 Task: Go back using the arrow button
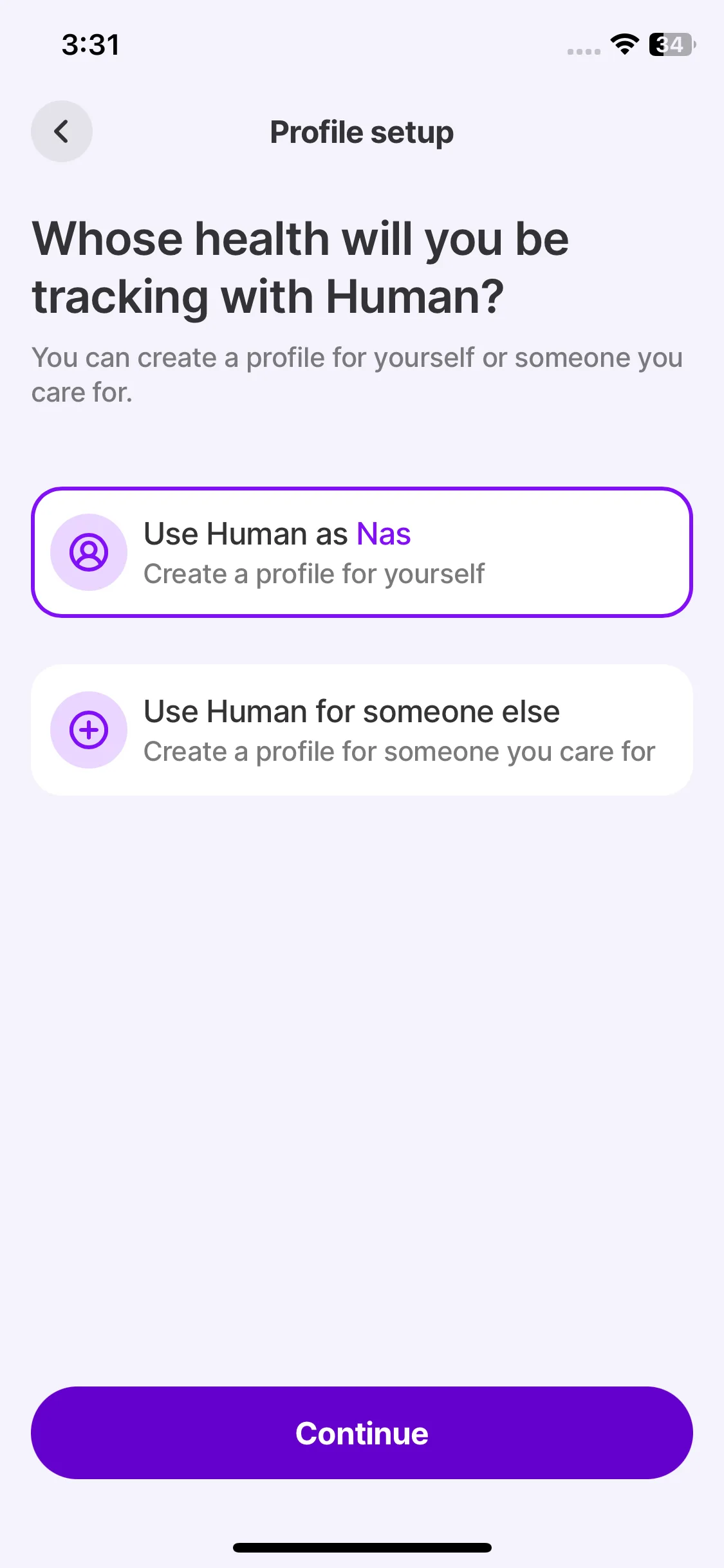click(x=62, y=131)
